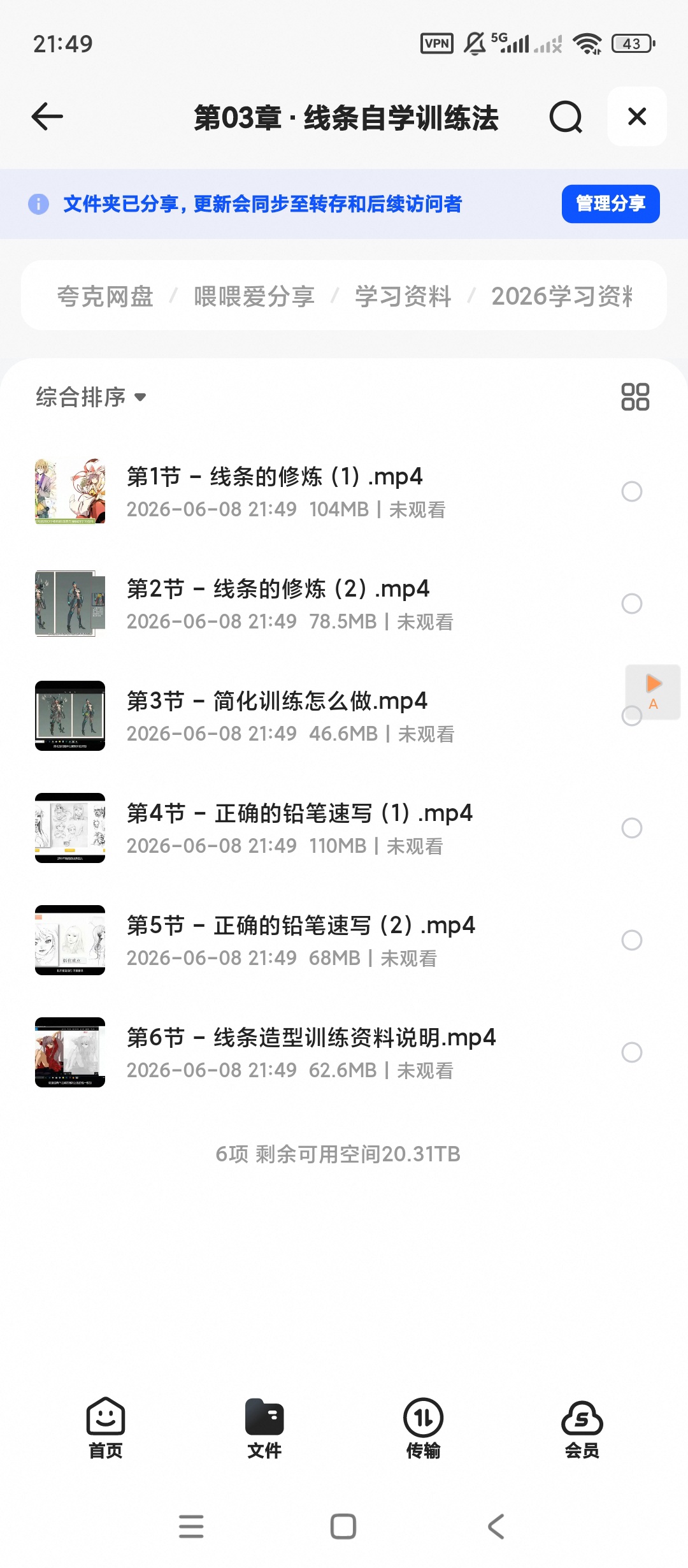The height and width of the screenshot is (1568, 688).
Task: Open the search magnifier icon
Action: click(x=566, y=117)
